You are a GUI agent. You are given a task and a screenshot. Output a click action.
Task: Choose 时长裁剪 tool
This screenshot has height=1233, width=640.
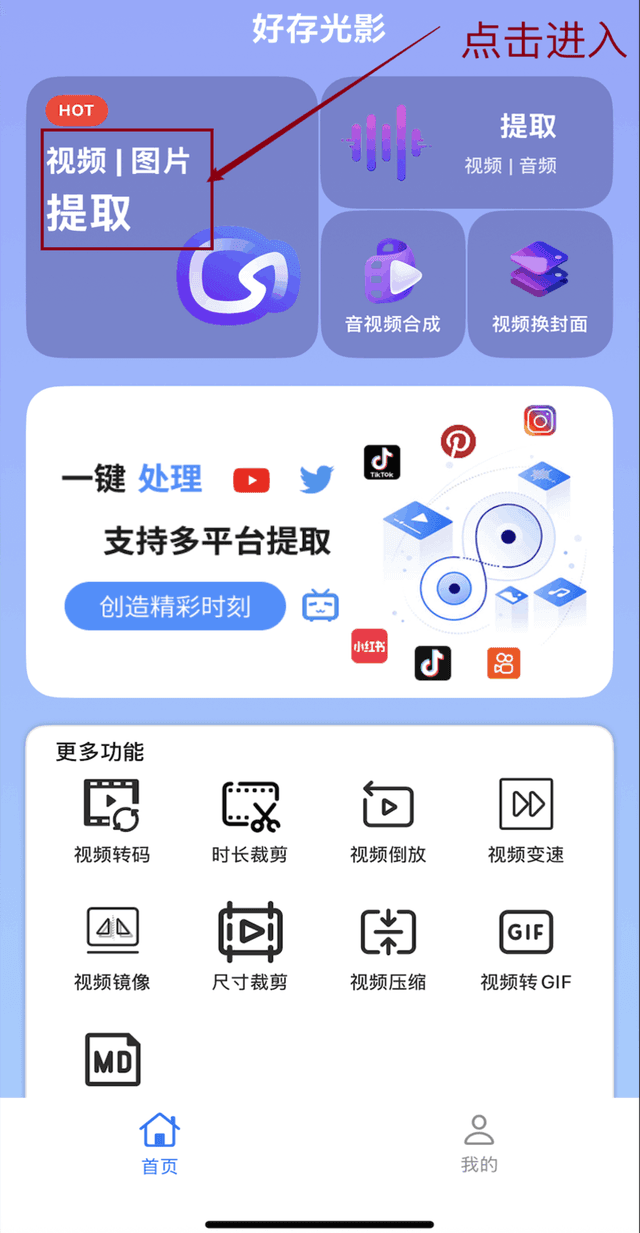pos(250,821)
